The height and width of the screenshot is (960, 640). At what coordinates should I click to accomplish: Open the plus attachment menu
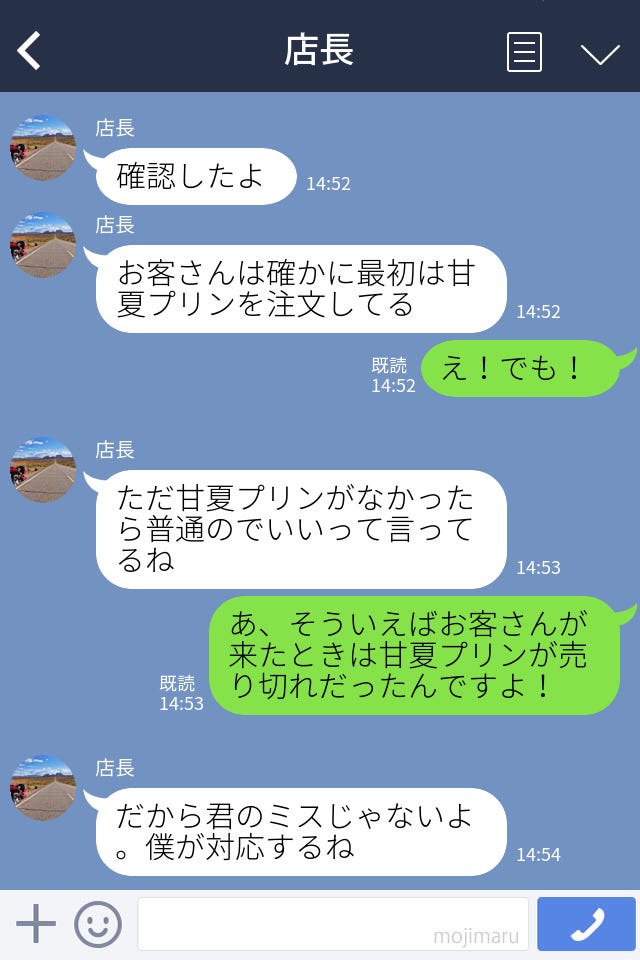click(36, 924)
